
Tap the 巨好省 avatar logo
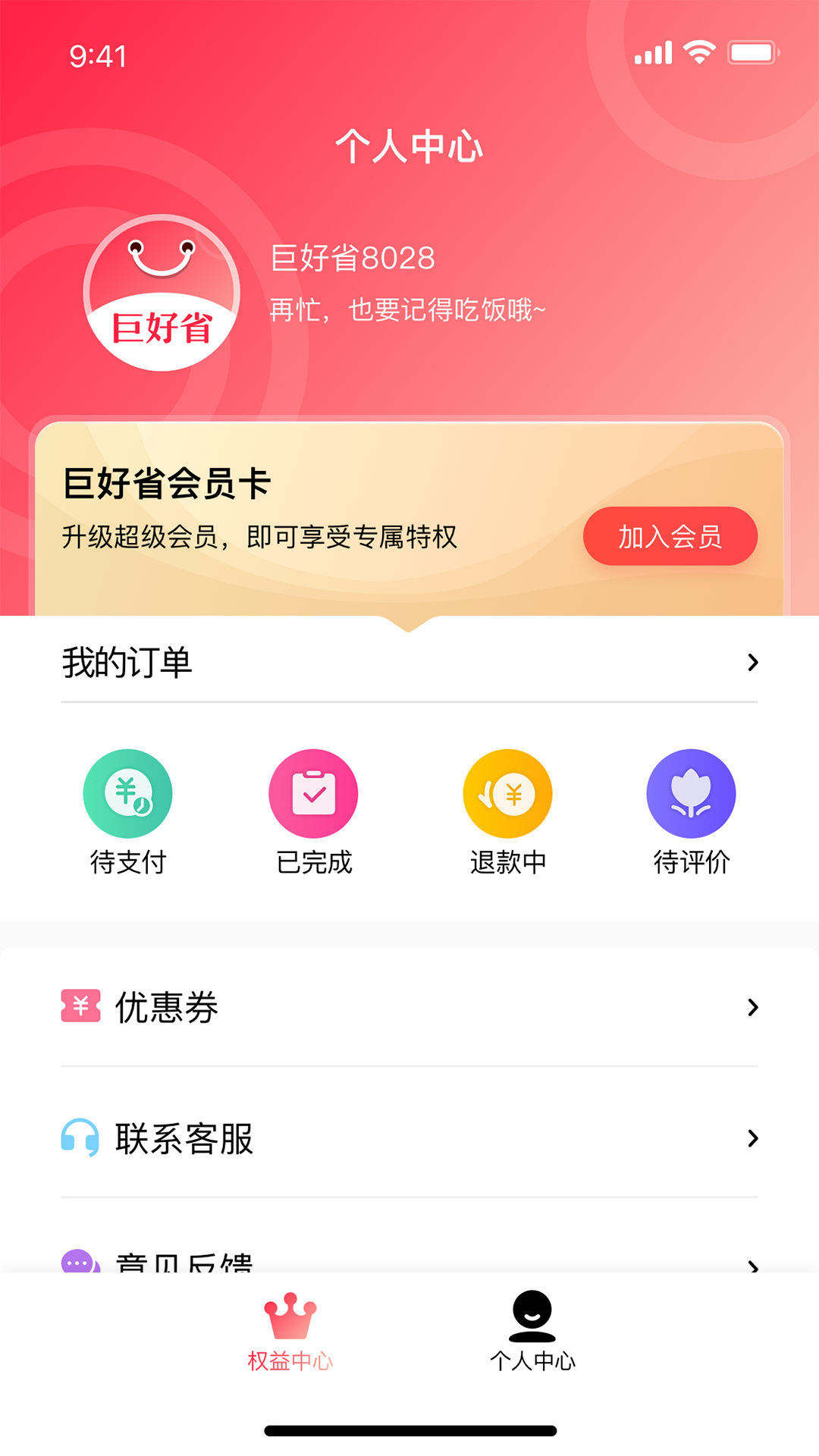click(160, 292)
